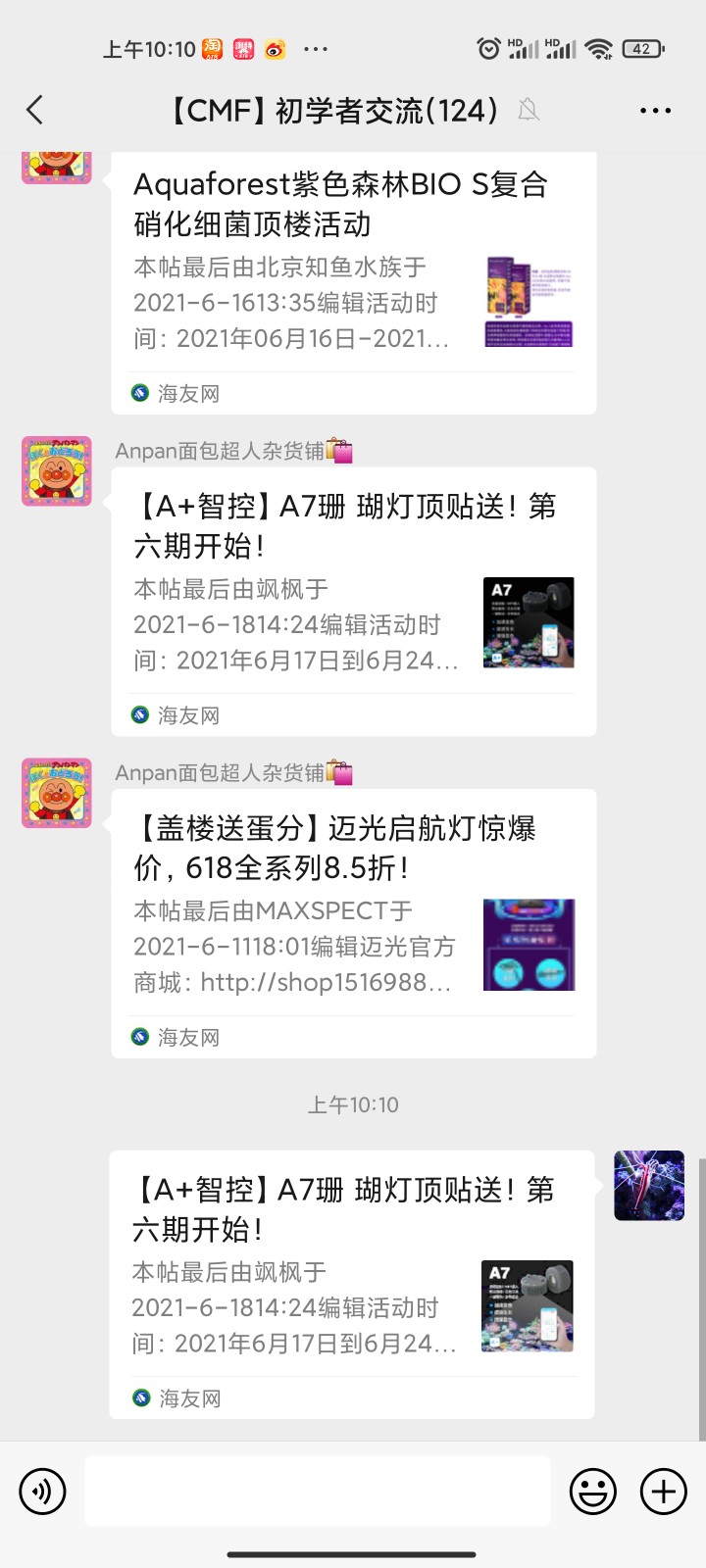Open the plus attachment menu
The image size is (706, 1568).
pos(664,1492)
